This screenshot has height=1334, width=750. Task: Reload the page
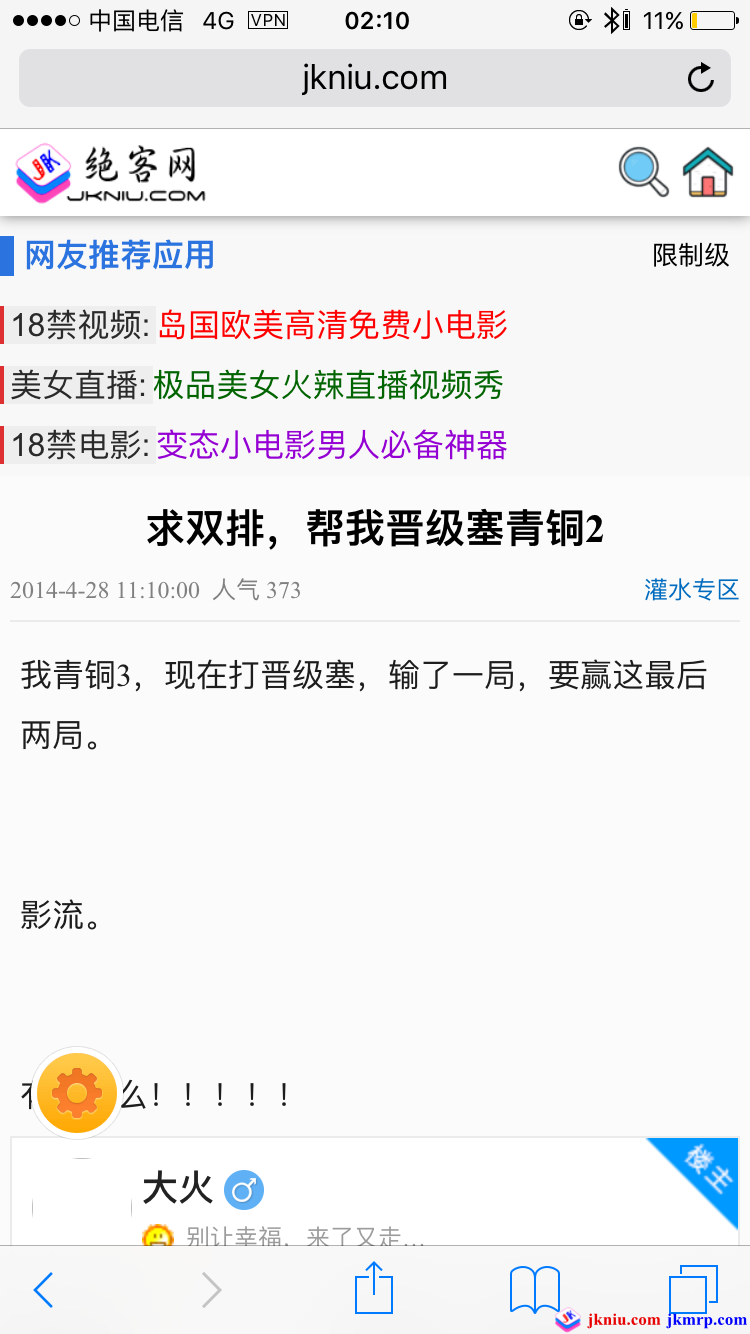coord(701,78)
